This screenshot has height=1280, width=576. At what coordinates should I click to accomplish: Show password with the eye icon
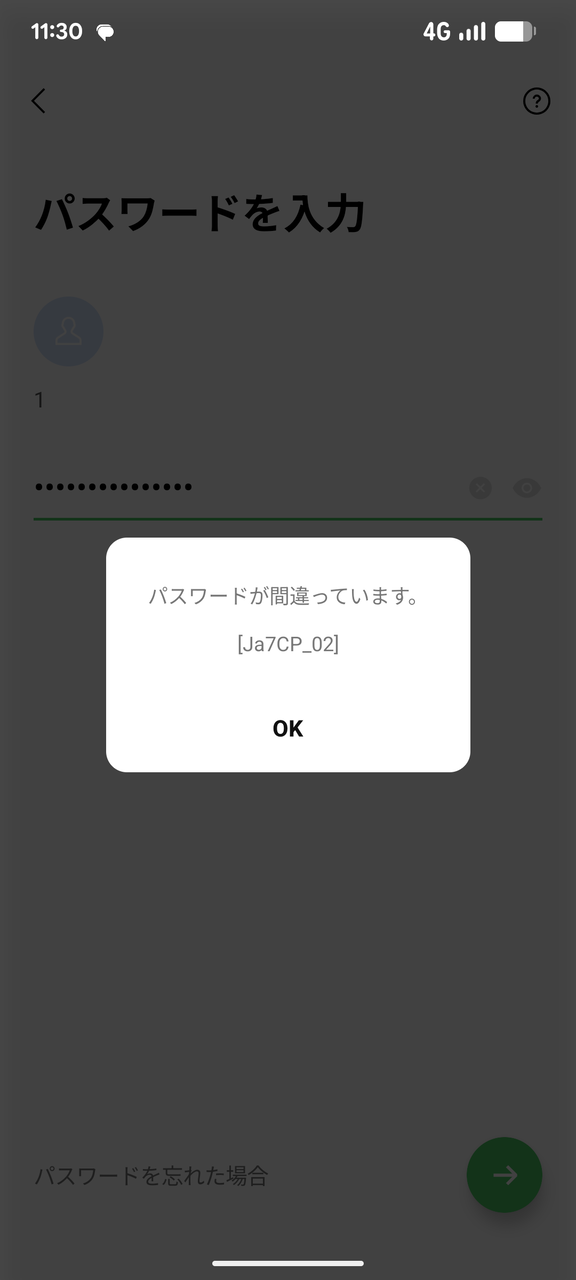(527, 488)
